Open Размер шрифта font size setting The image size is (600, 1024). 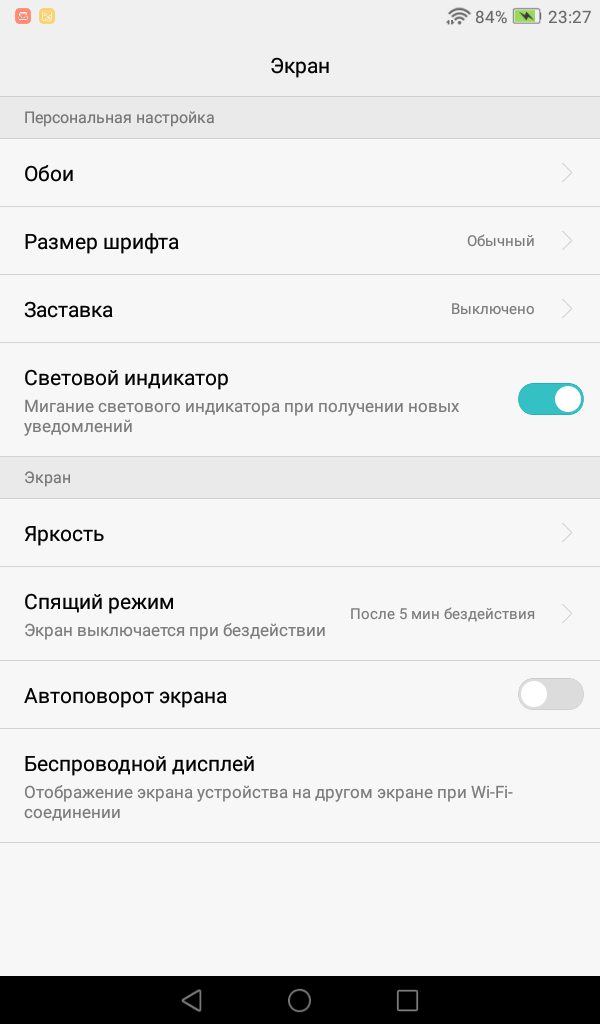click(300, 241)
